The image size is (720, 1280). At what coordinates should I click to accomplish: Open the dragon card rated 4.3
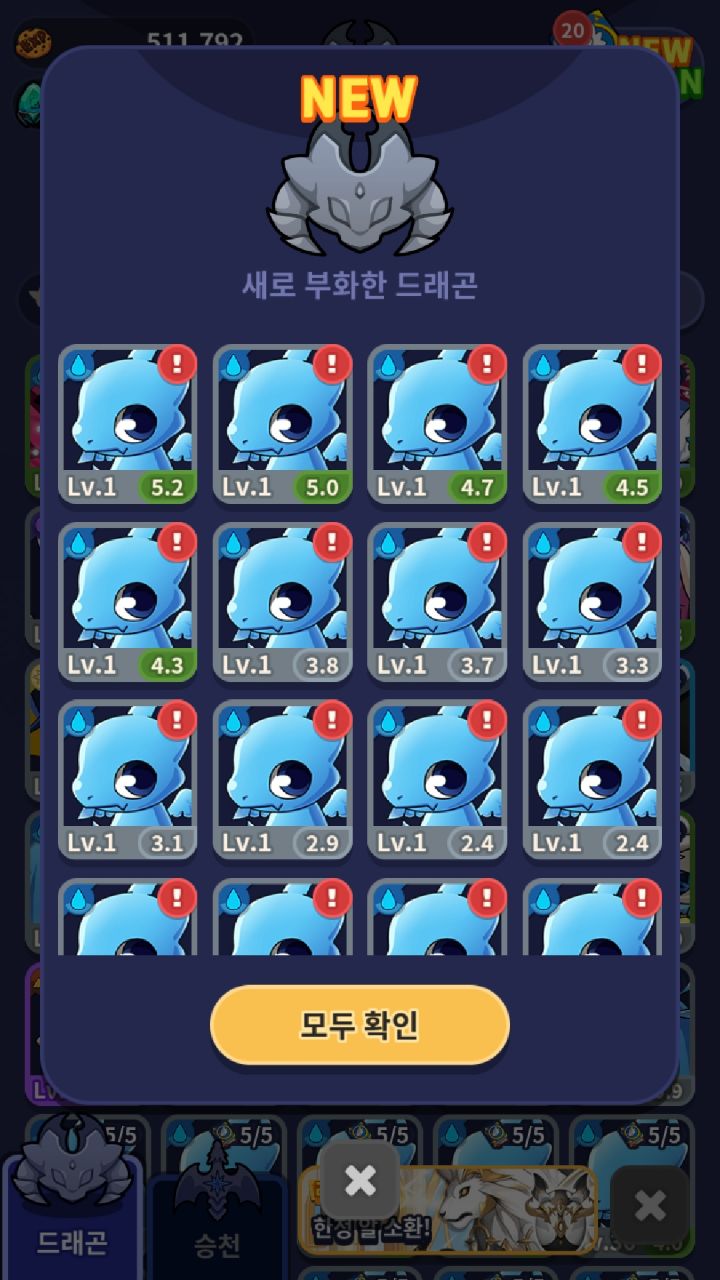128,601
